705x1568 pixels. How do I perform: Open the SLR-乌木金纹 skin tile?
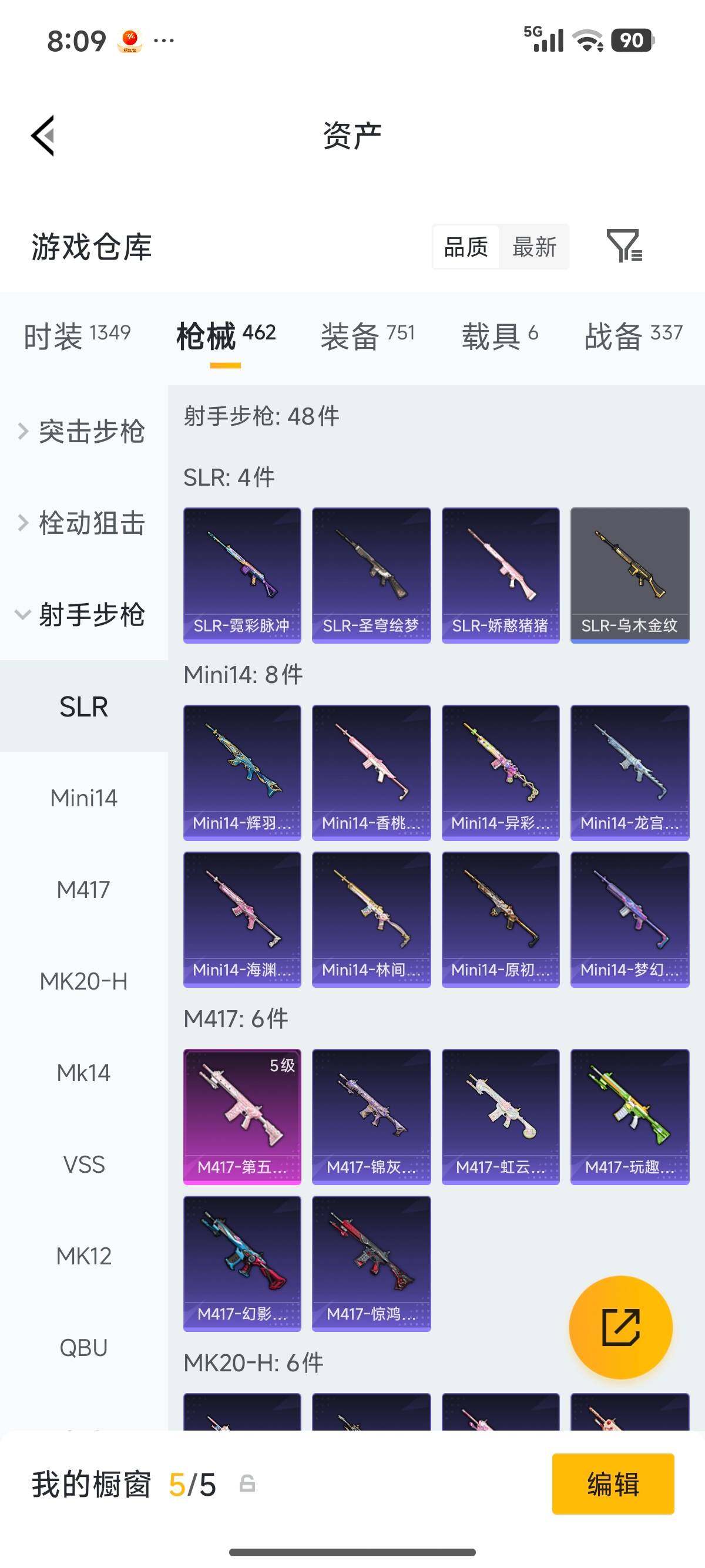pos(630,574)
